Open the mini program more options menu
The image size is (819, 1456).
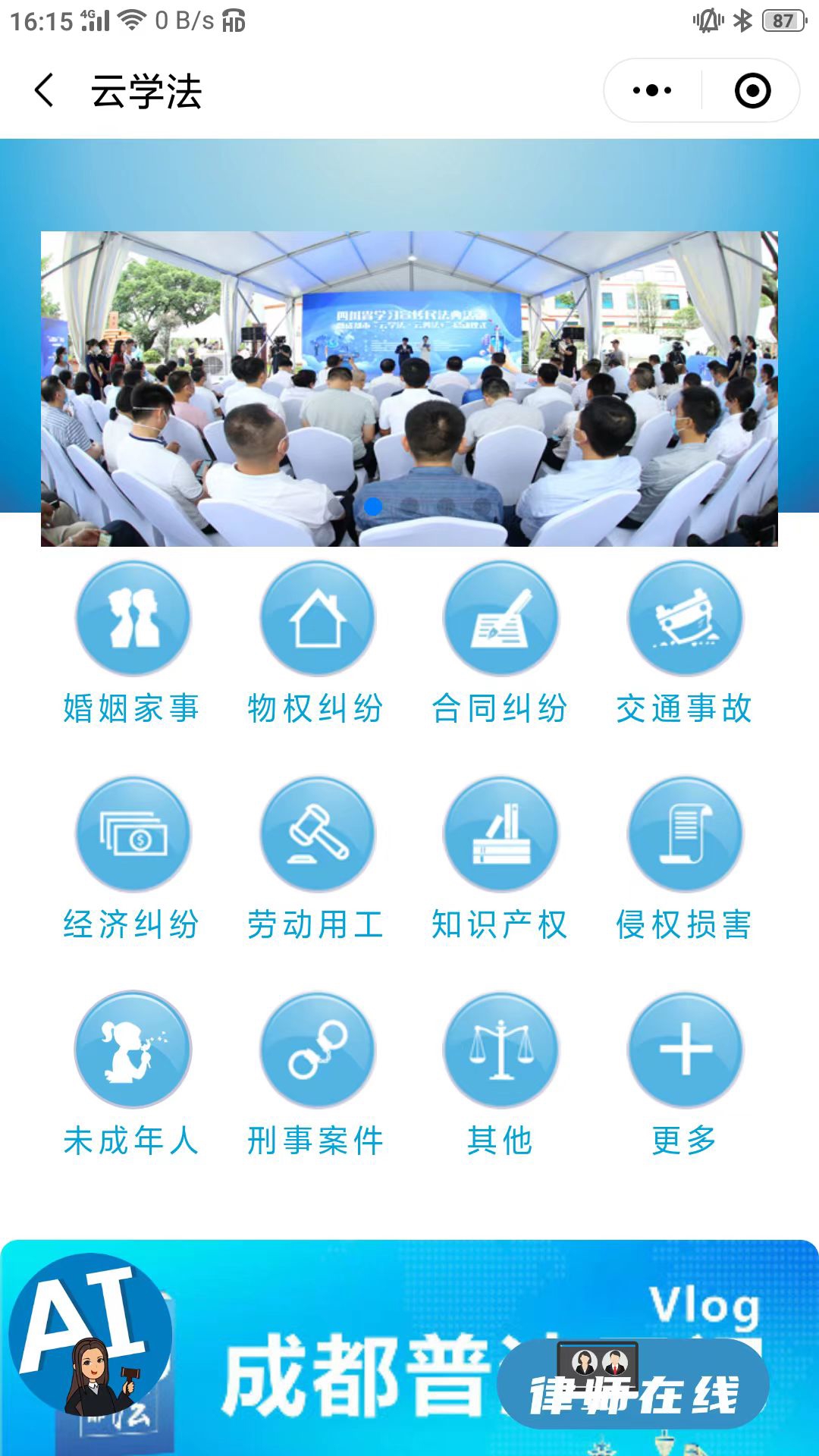(x=652, y=91)
